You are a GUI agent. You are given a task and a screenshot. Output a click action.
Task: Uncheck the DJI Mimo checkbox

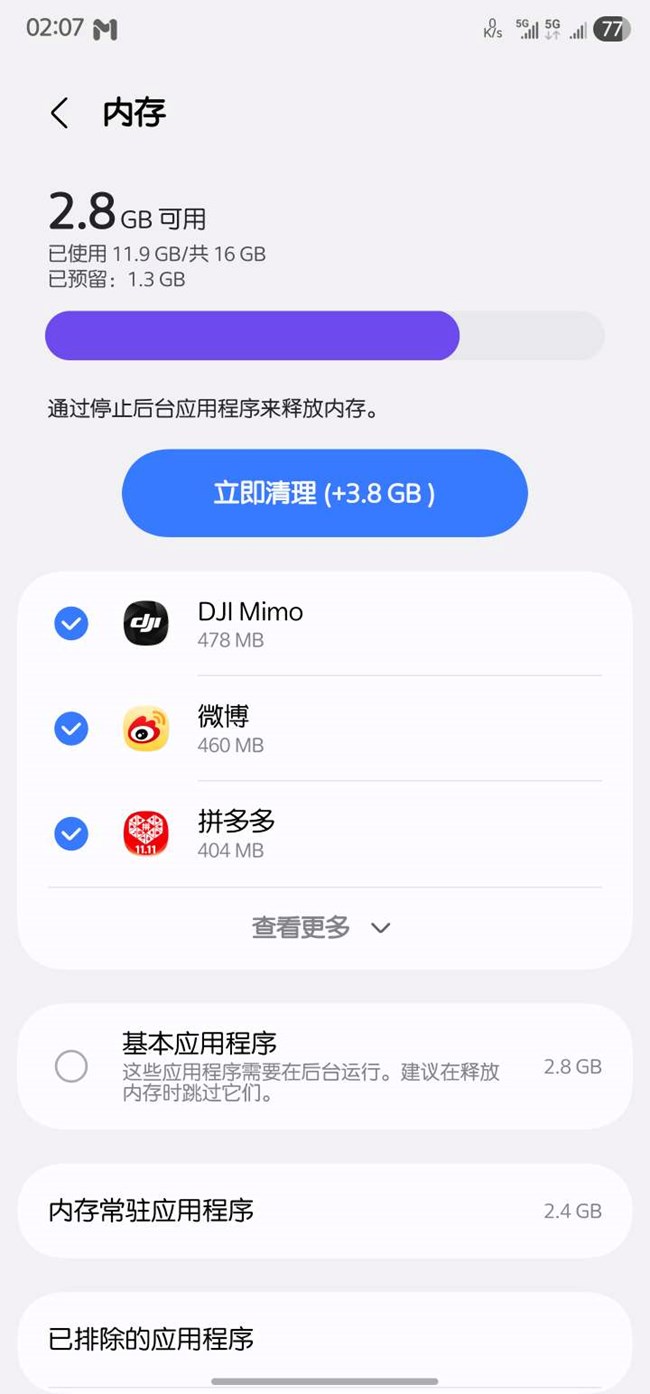click(71, 624)
